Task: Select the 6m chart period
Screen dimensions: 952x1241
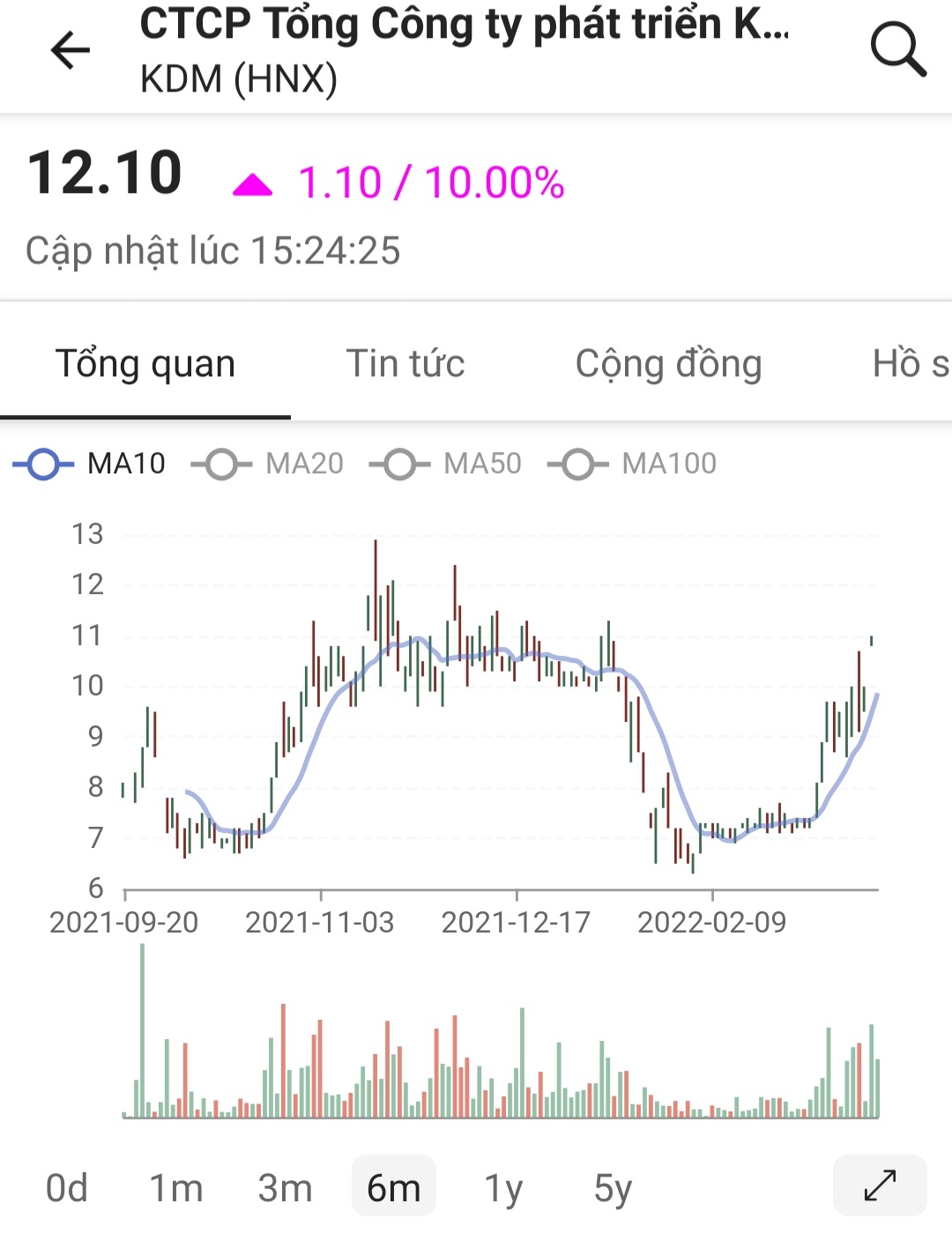Action: point(393,1187)
